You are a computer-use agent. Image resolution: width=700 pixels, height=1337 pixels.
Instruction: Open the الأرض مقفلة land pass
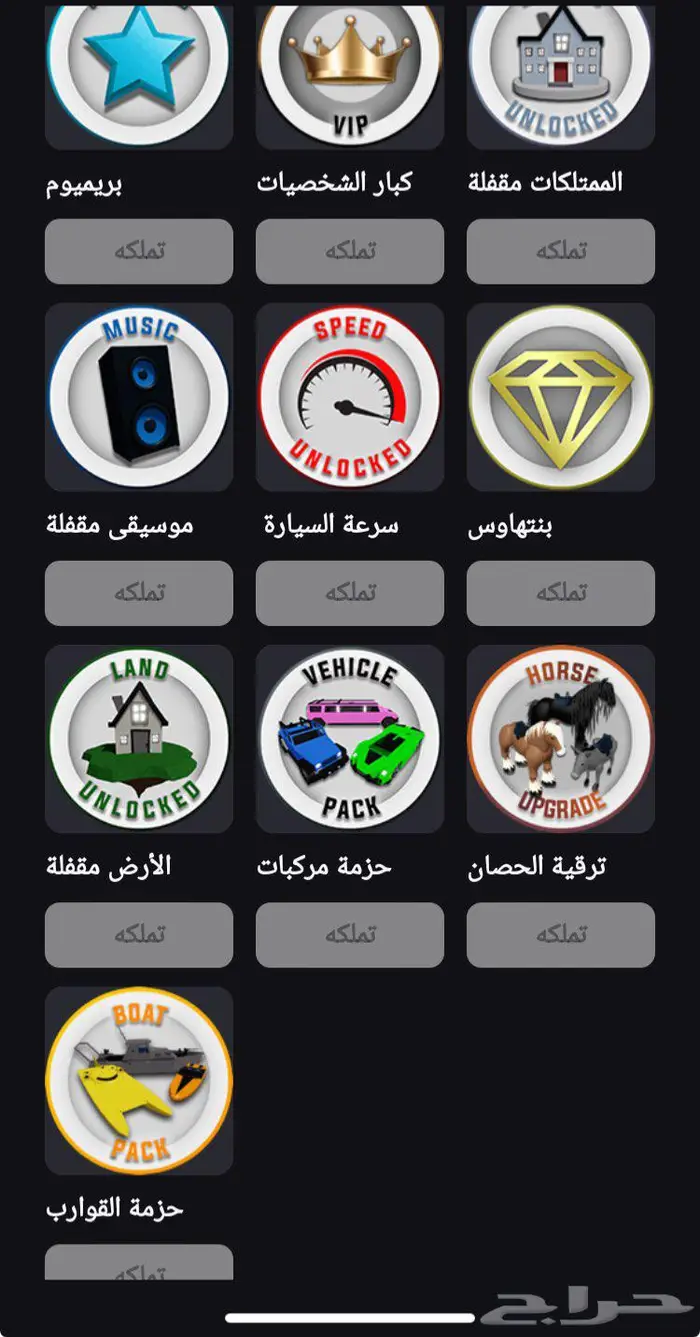pyautogui.click(x=139, y=739)
